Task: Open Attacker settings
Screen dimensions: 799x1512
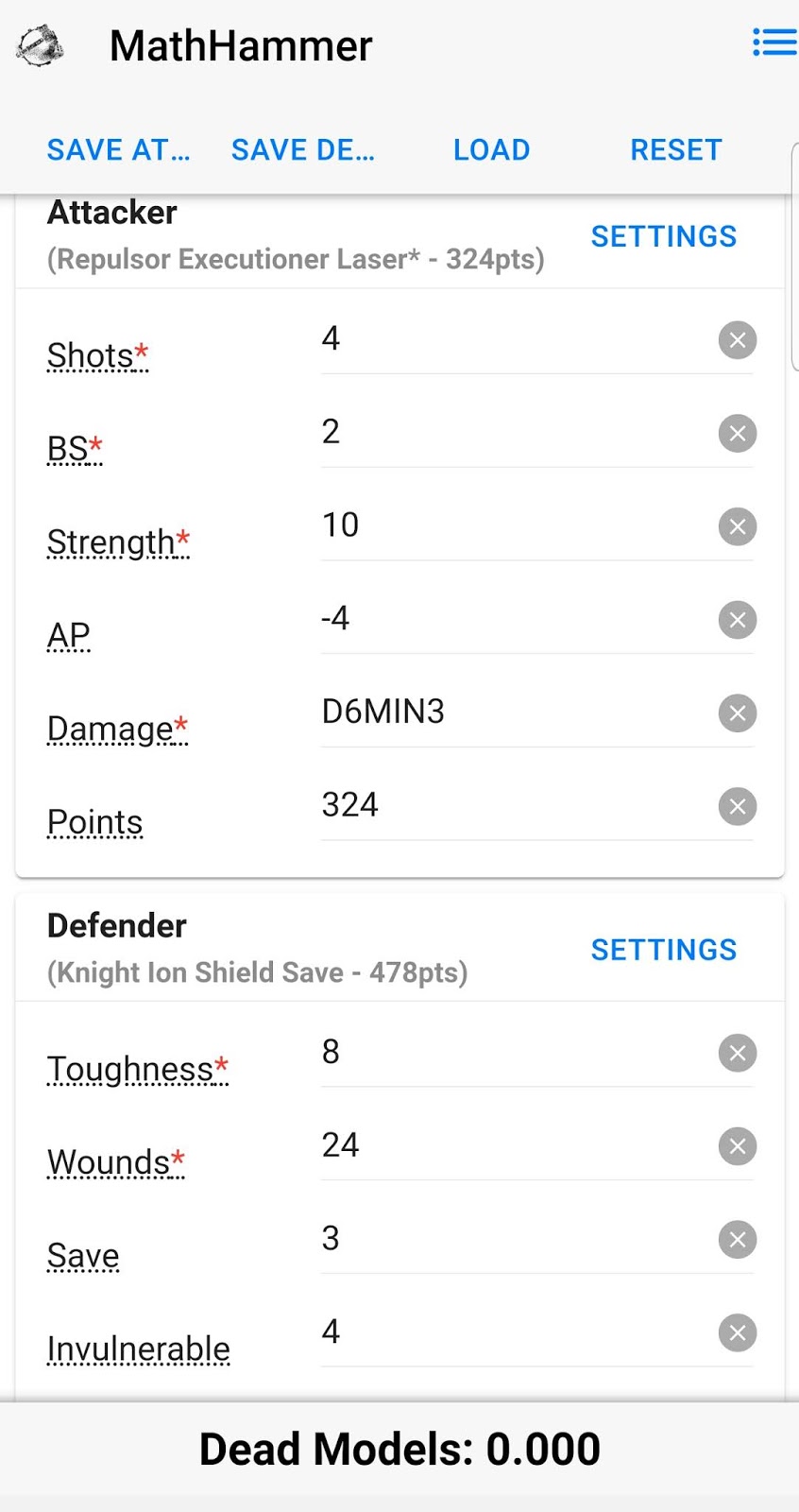Action: point(664,236)
